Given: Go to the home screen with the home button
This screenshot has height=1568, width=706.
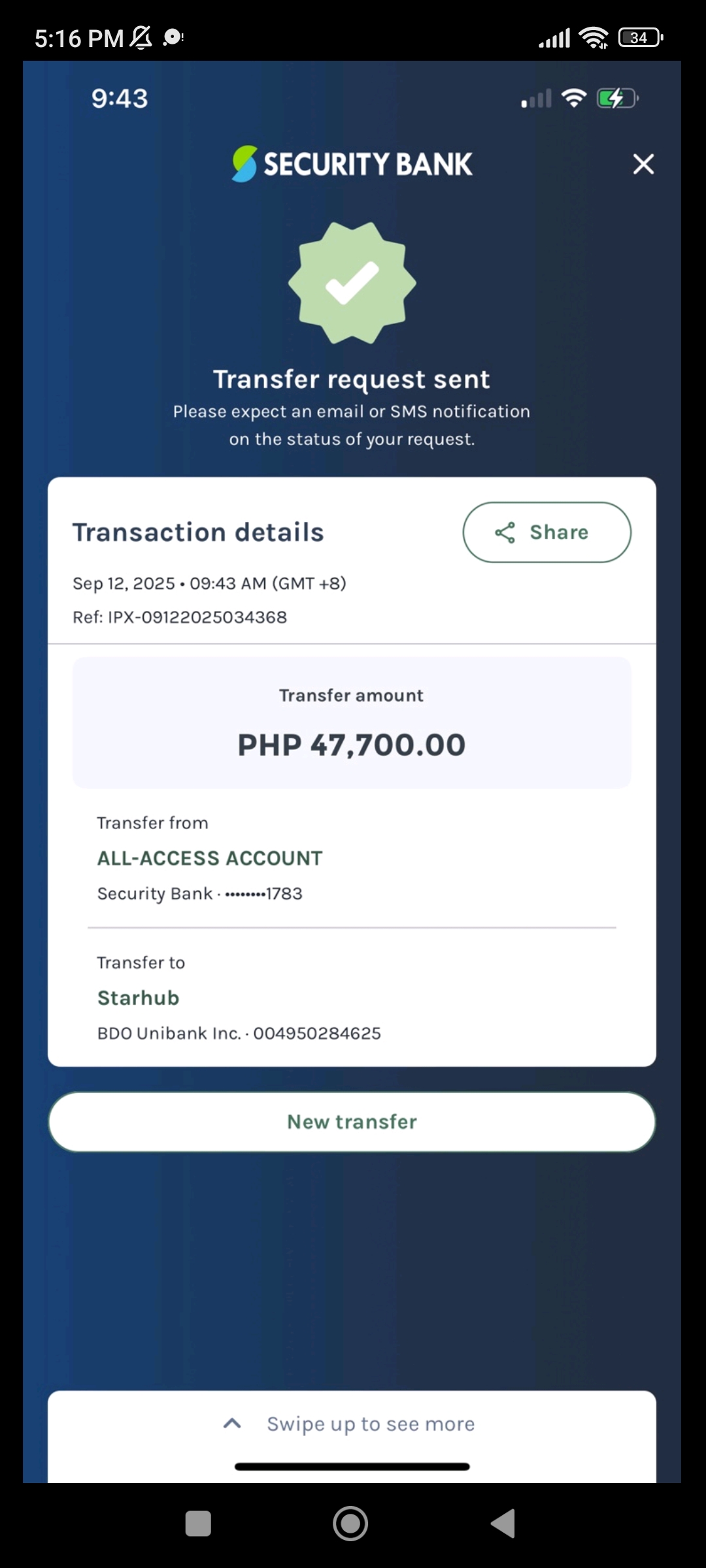Looking at the screenshot, I should 350,1524.
